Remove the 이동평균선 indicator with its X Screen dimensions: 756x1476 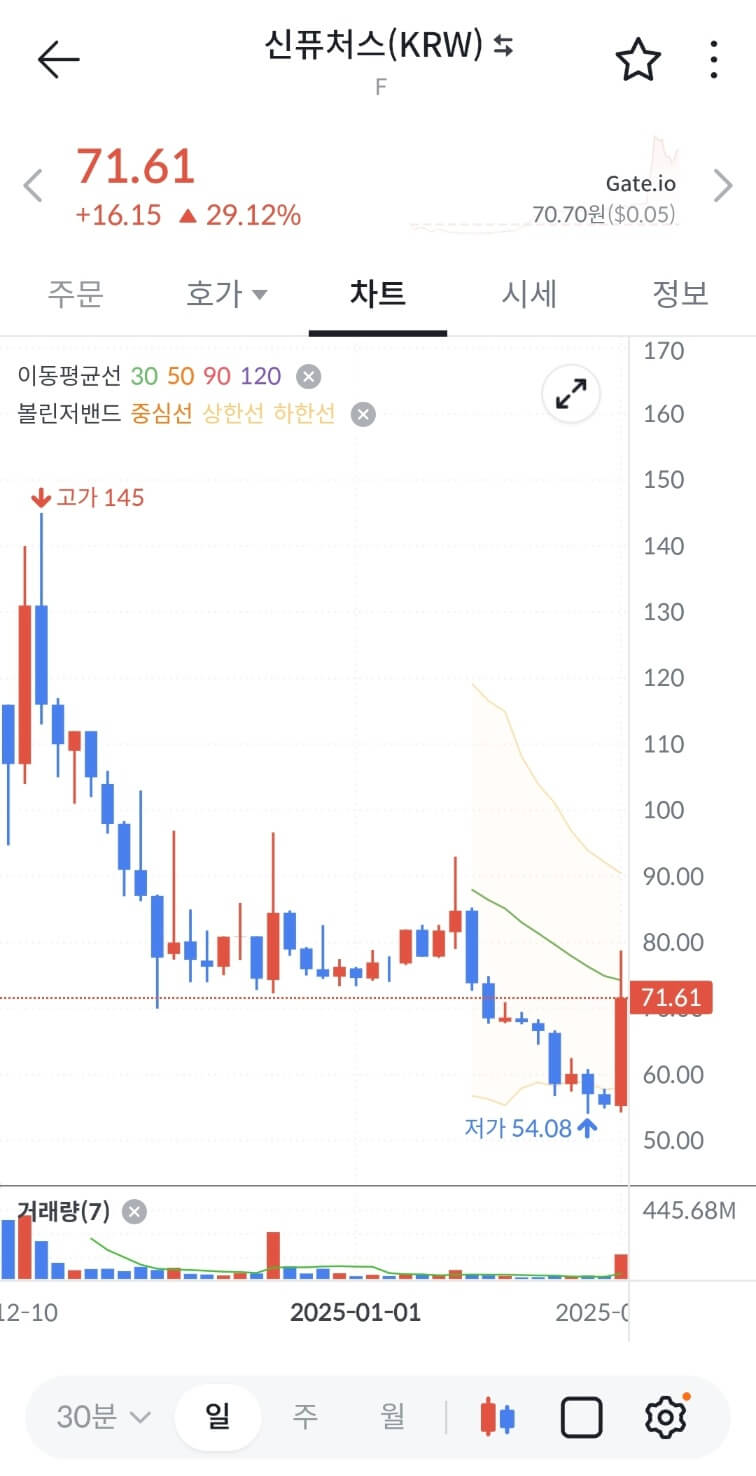308,377
